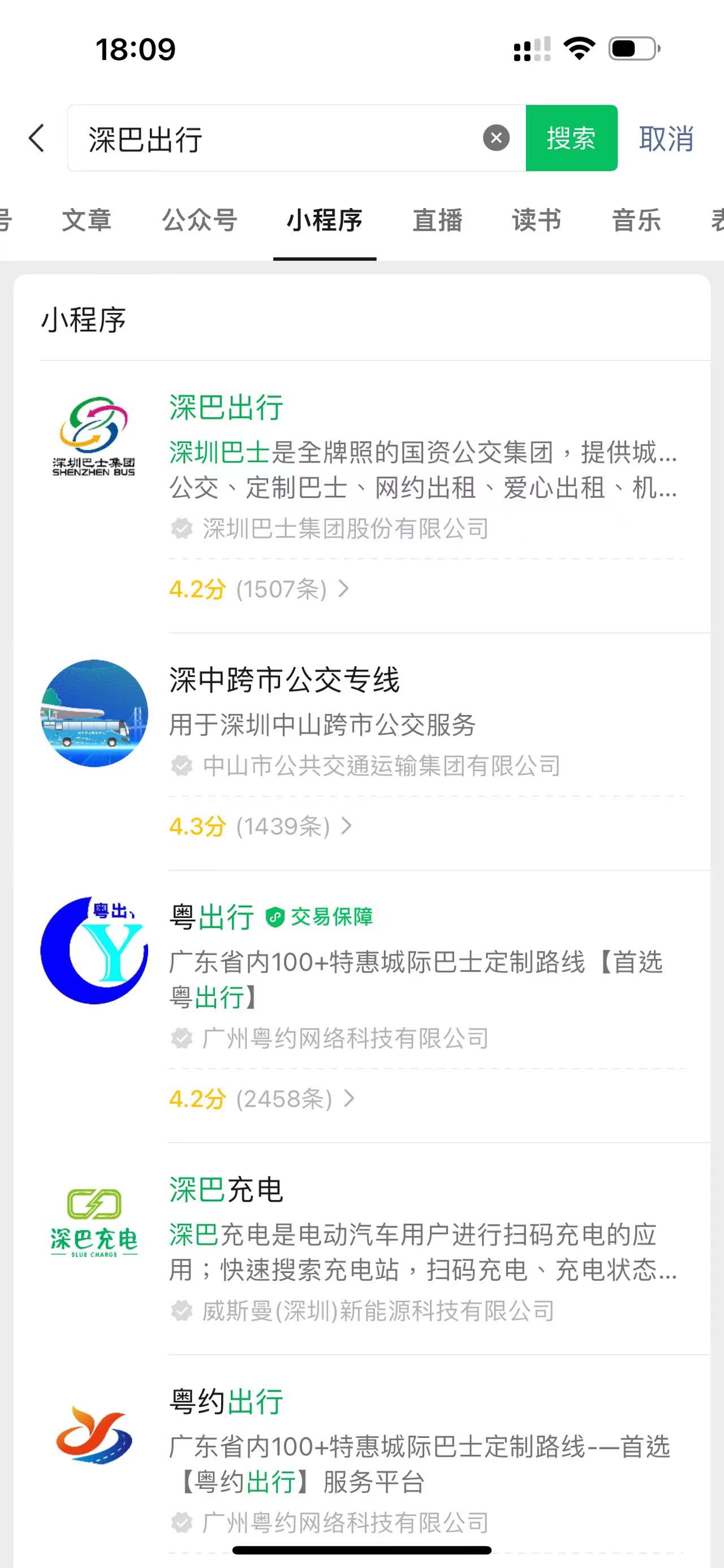Open the 音乐 tab
This screenshot has width=724, height=1568.
pyautogui.click(x=636, y=220)
